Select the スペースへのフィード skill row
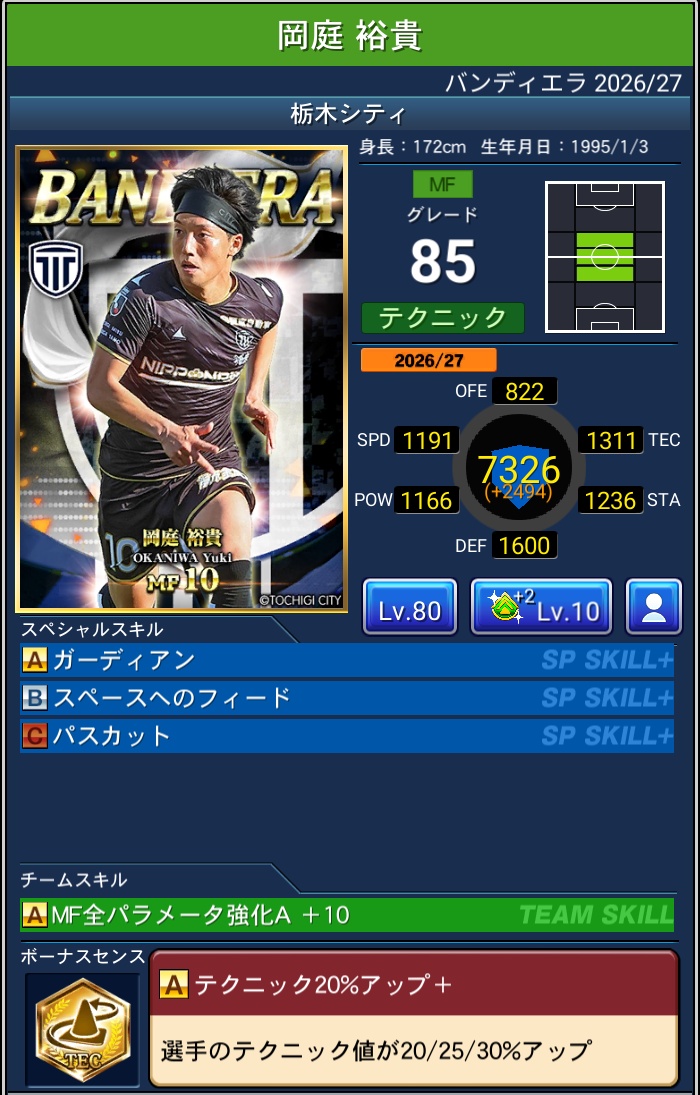Viewport: 700px width, 1095px height. (347, 698)
